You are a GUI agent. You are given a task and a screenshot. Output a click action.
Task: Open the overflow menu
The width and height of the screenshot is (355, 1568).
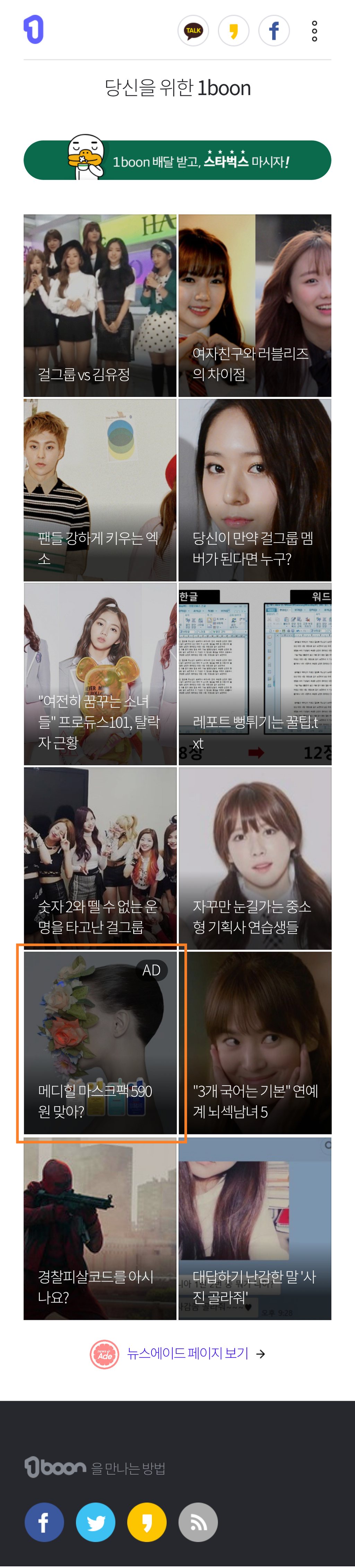314,31
